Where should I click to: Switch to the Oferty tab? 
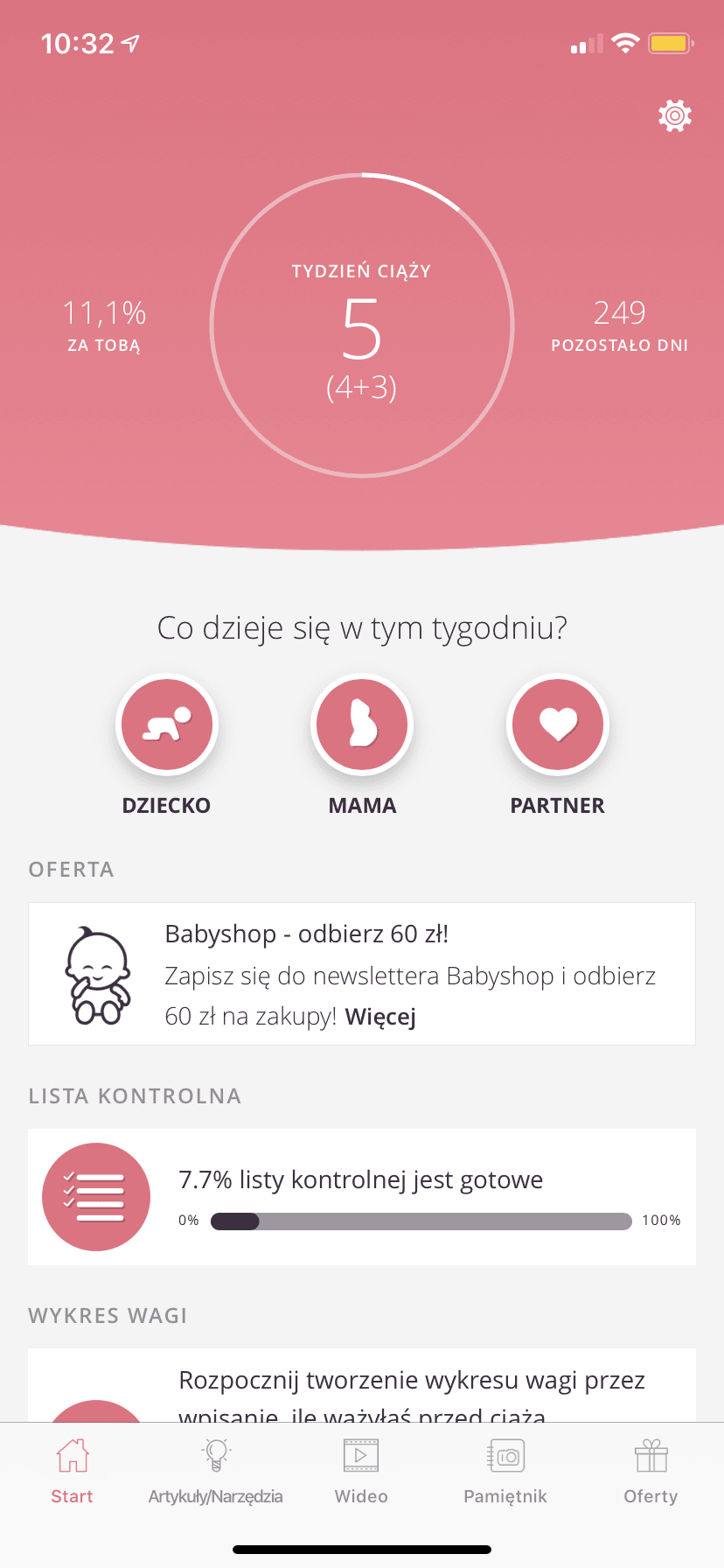click(651, 1472)
